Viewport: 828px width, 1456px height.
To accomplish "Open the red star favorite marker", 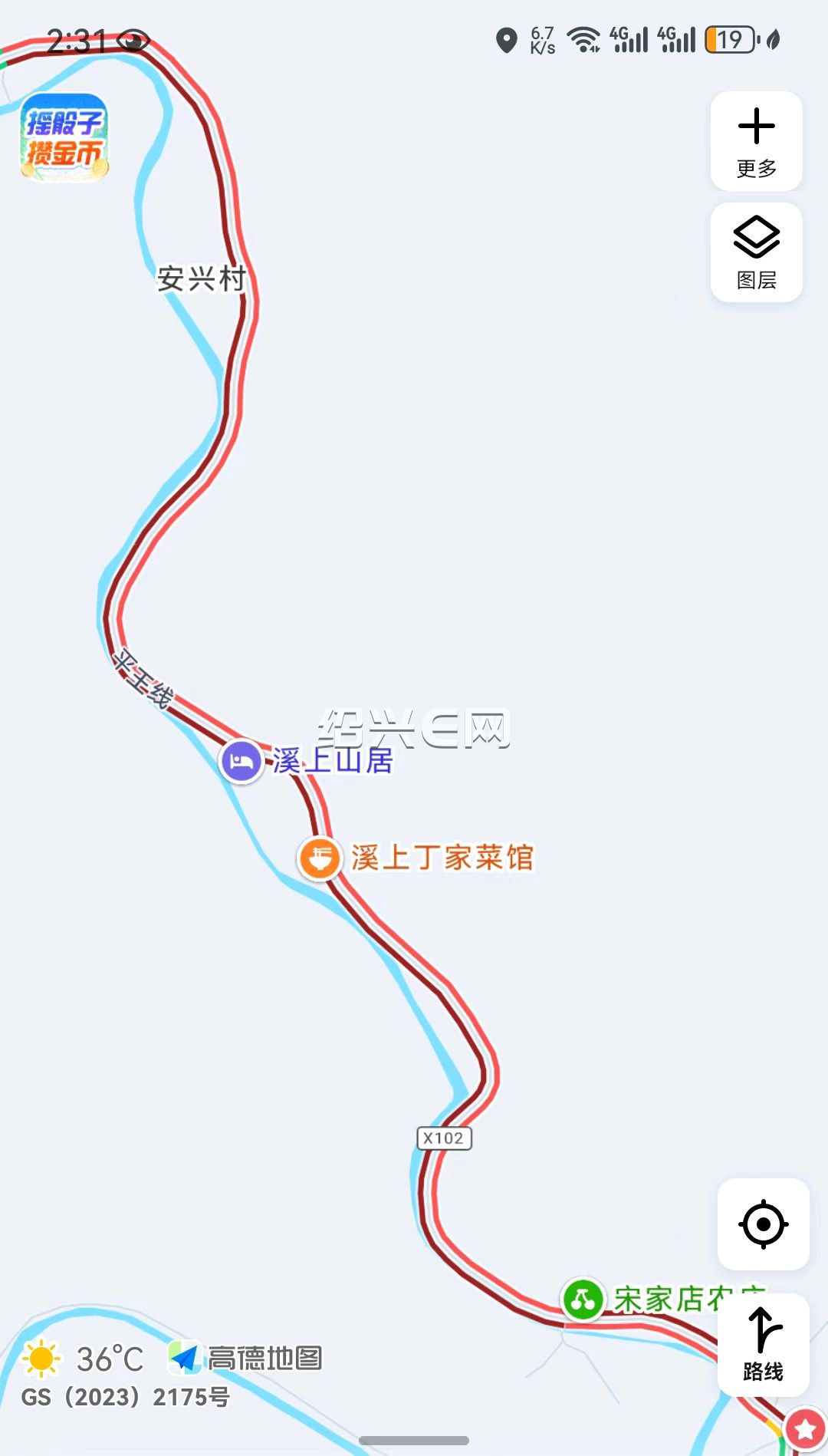I will coord(805,1428).
